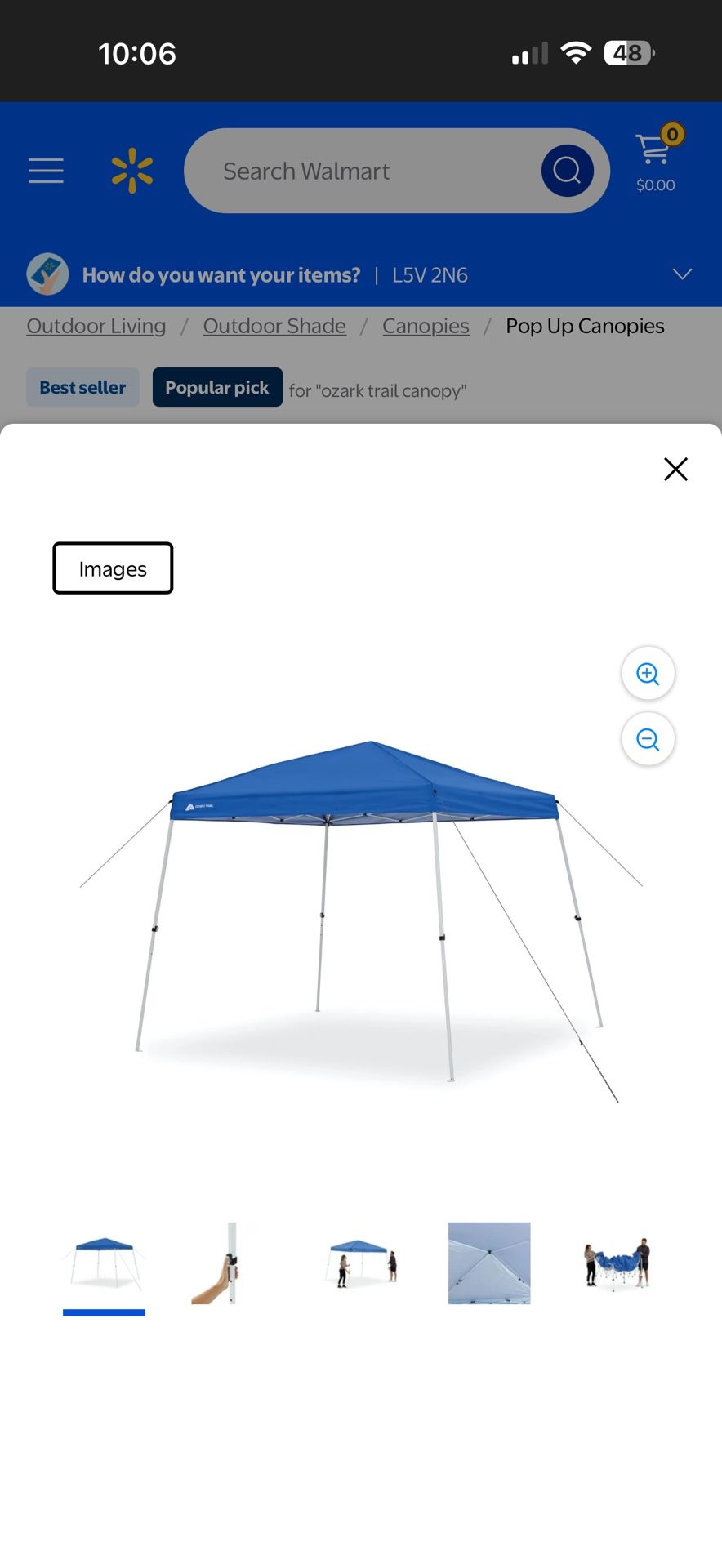Select the Best seller filter badge
The width and height of the screenshot is (722, 1568).
(82, 386)
